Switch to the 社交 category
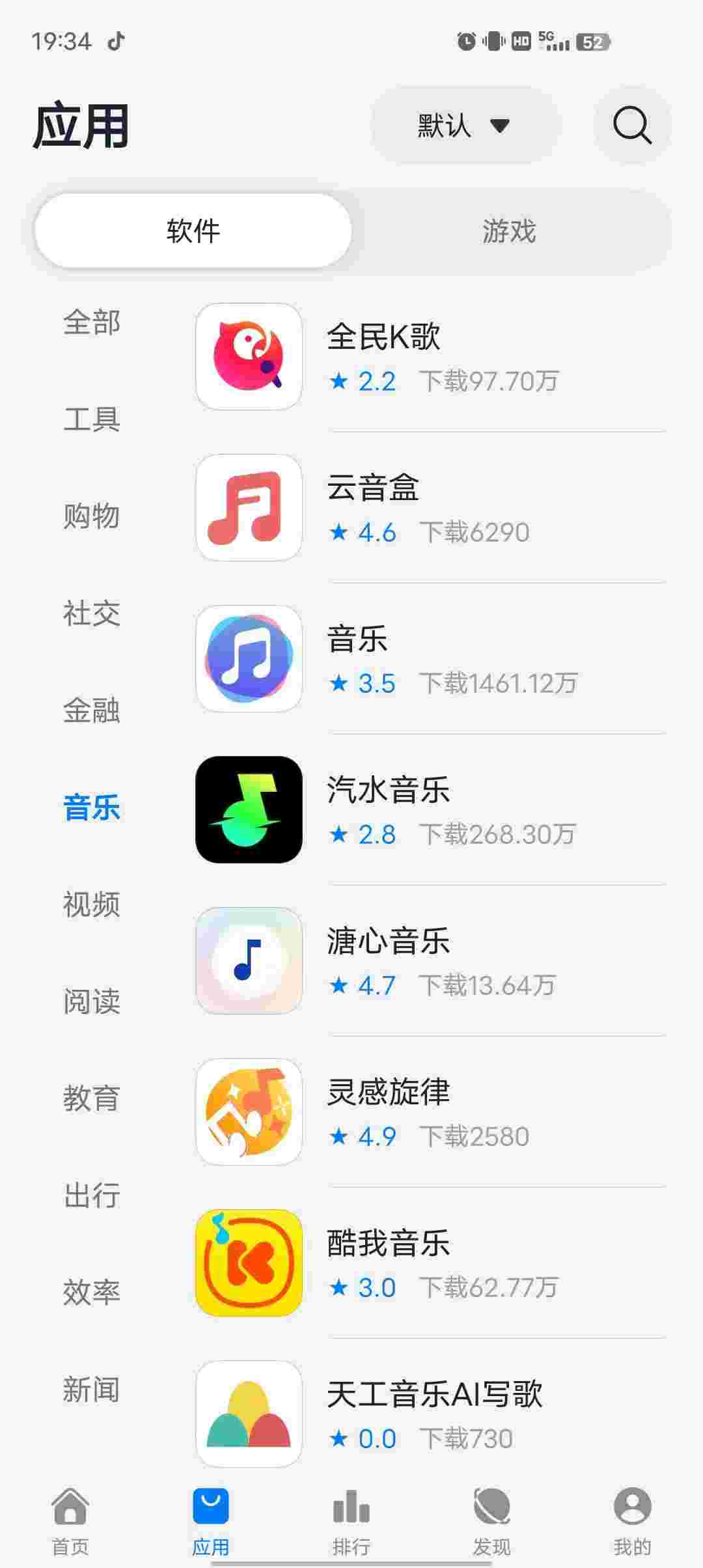Image resolution: width=703 pixels, height=1568 pixels. [92, 613]
